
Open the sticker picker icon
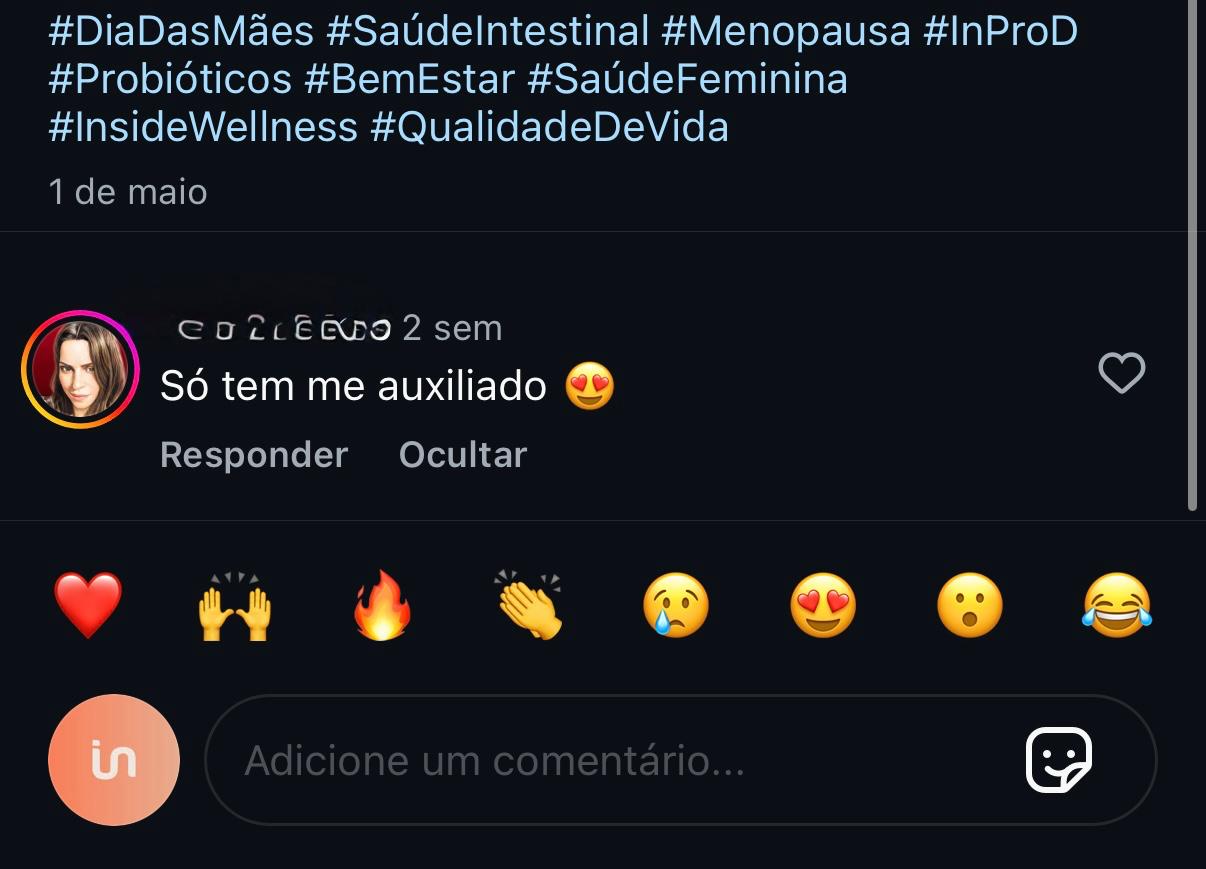[1059, 760]
